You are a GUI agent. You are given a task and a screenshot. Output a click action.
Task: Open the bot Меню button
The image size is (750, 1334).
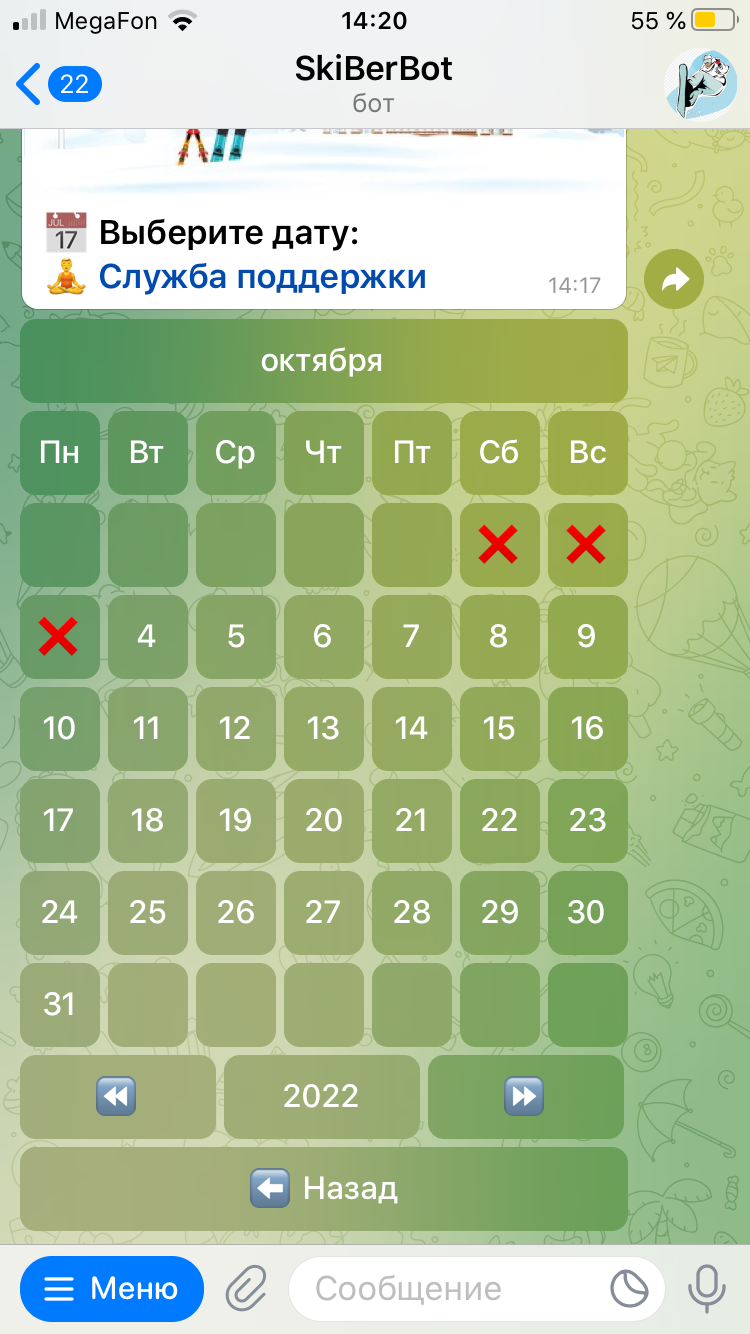point(112,1289)
